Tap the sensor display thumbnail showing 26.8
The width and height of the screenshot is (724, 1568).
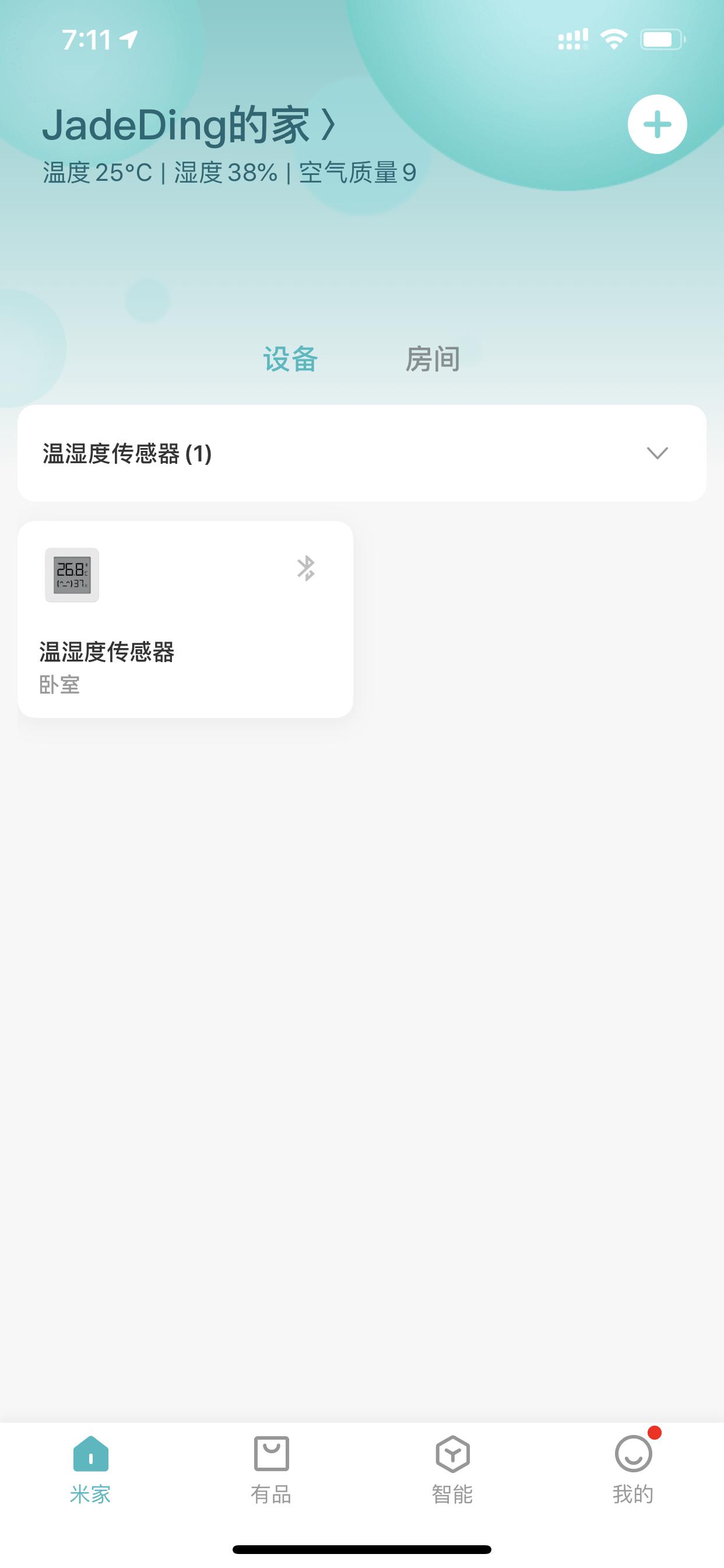(71, 576)
